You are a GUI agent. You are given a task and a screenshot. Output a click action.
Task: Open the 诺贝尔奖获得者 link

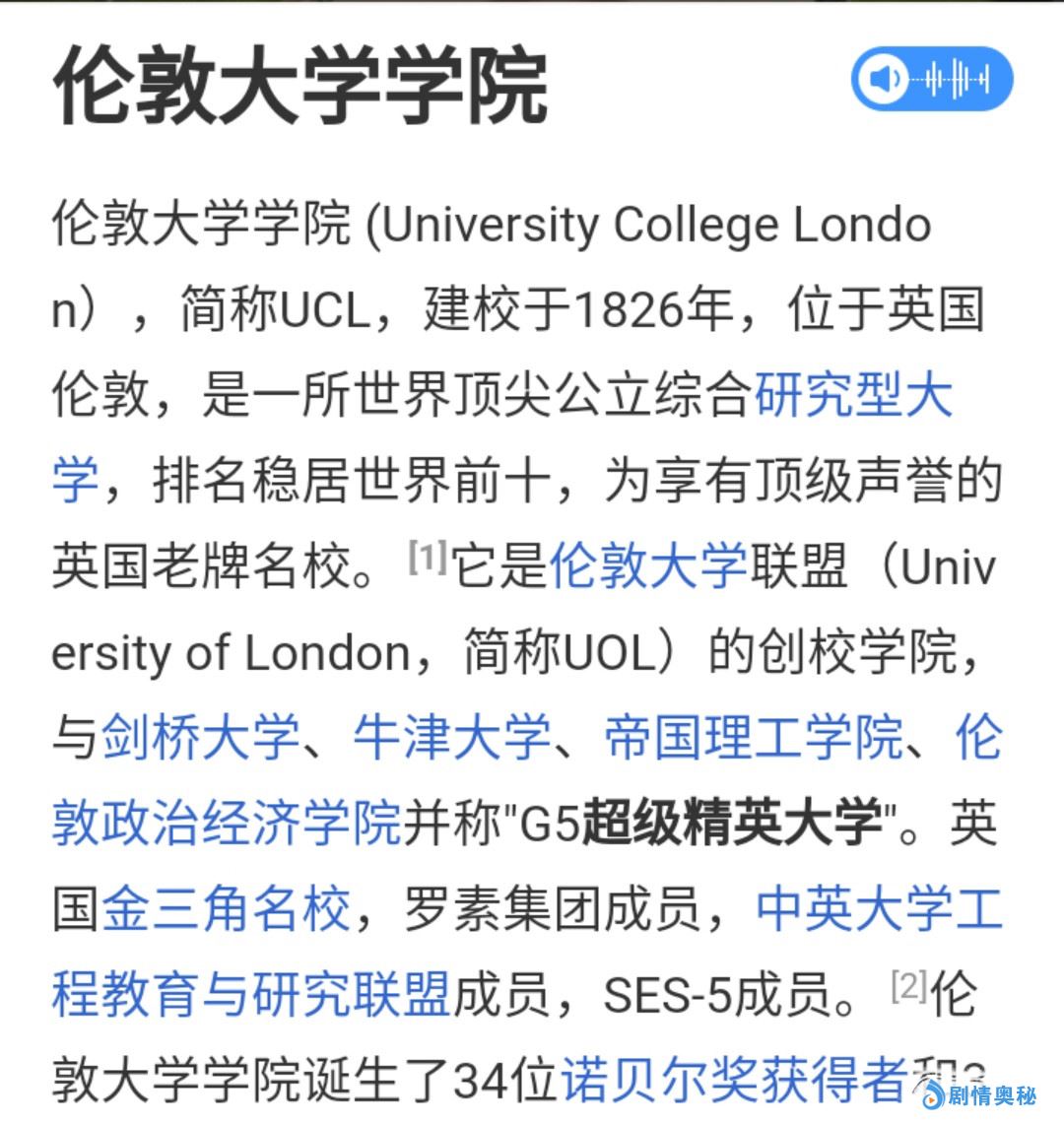[733, 1079]
